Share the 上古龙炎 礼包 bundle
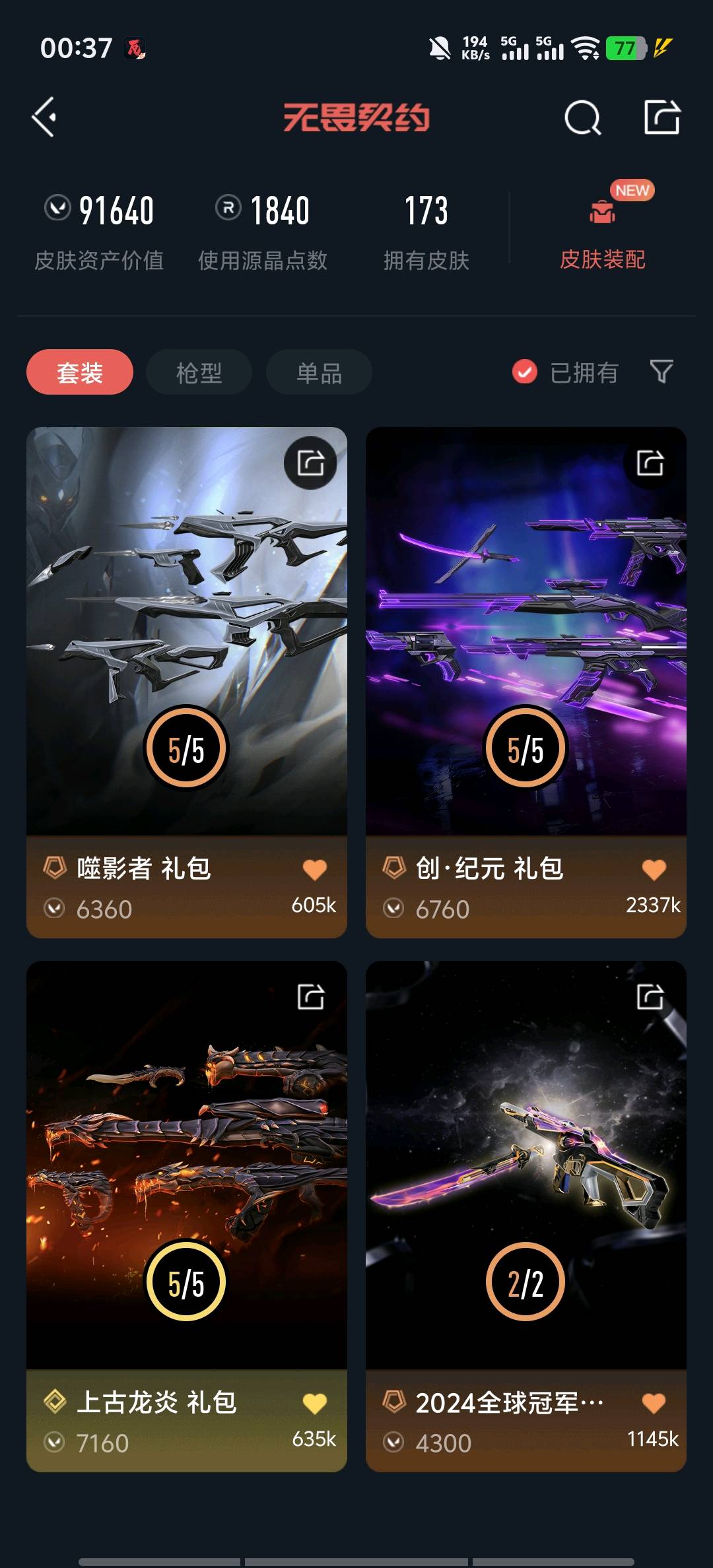The width and height of the screenshot is (713, 1568). (310, 996)
